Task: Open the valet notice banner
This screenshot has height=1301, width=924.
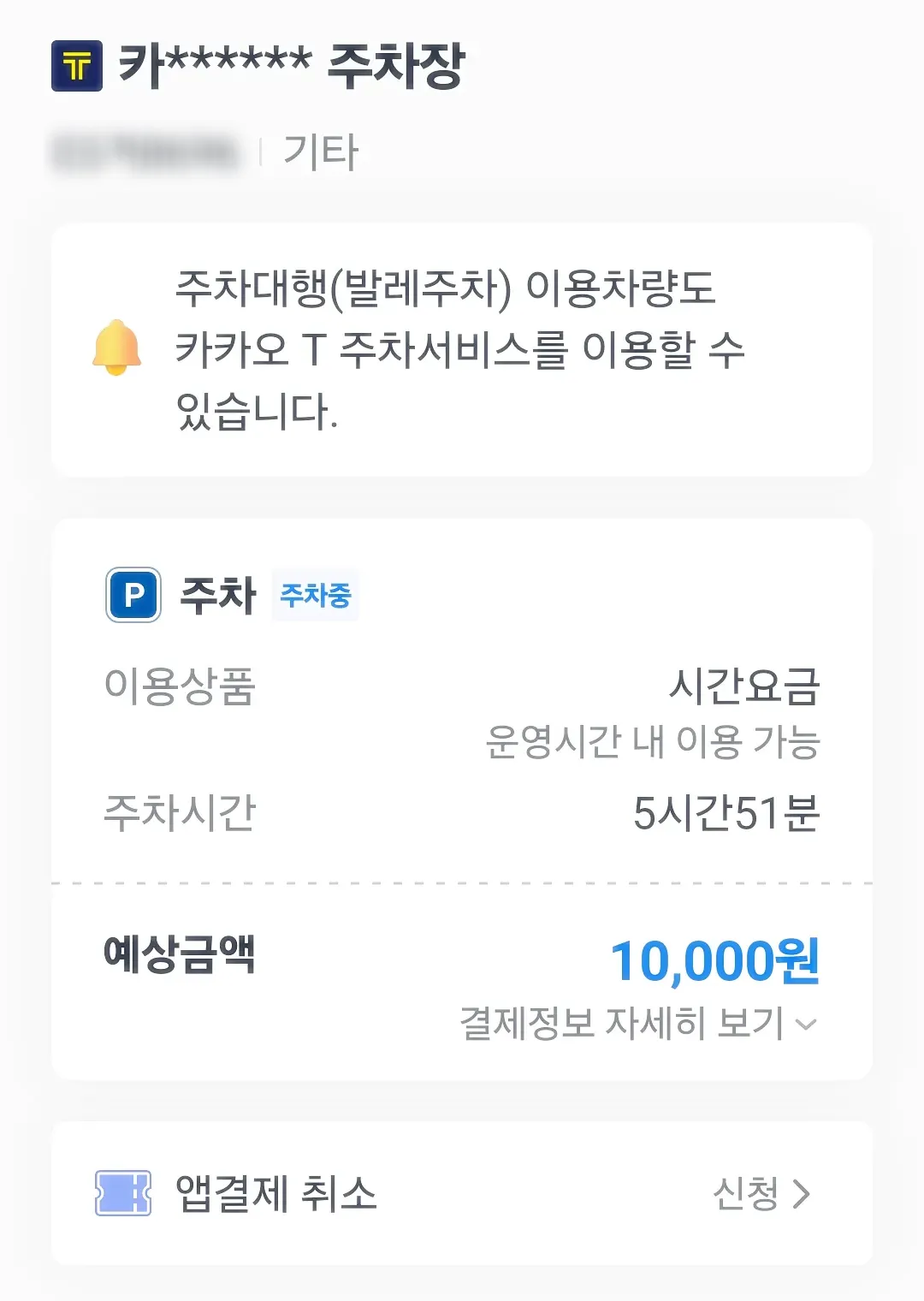Action: pos(462,346)
